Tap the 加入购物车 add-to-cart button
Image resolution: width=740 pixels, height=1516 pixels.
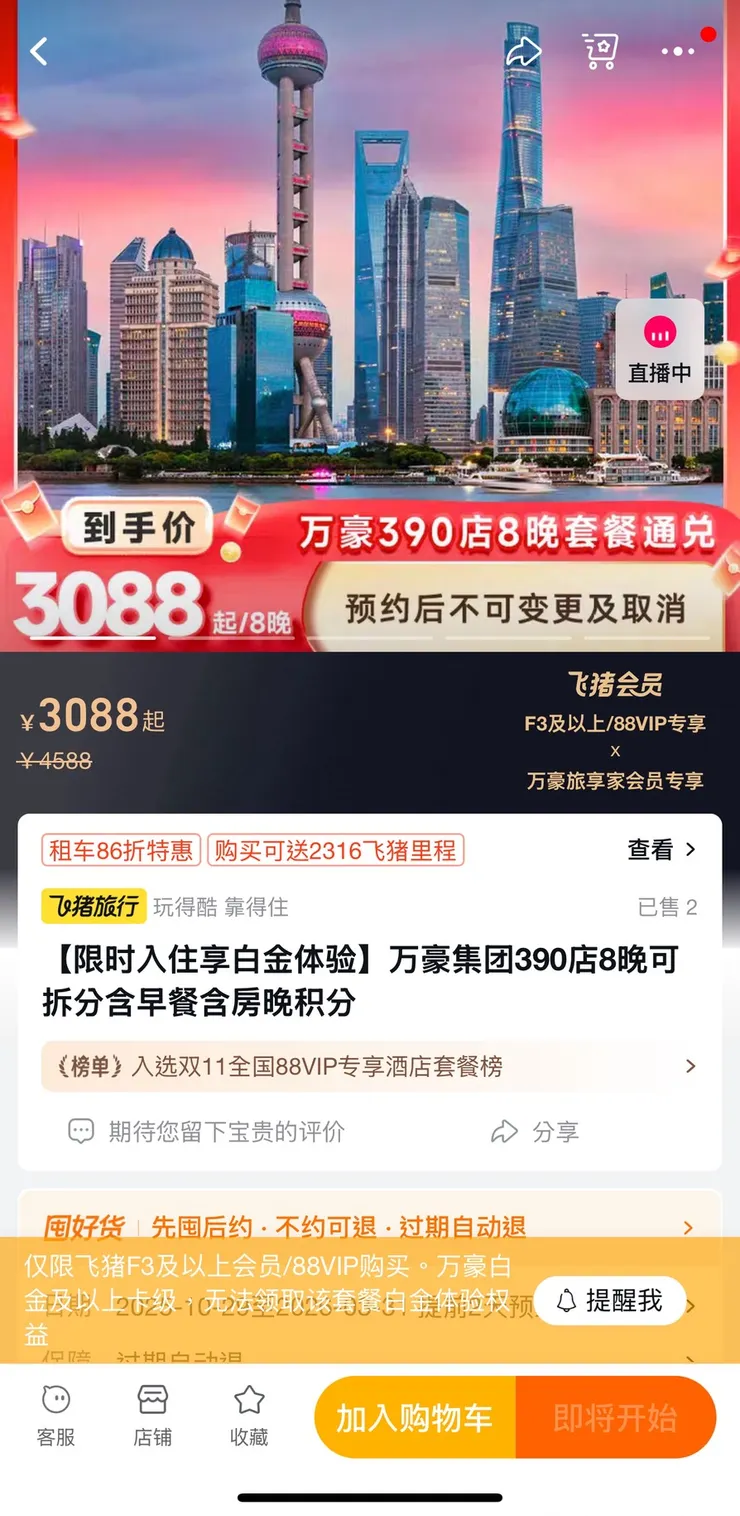[x=414, y=1417]
